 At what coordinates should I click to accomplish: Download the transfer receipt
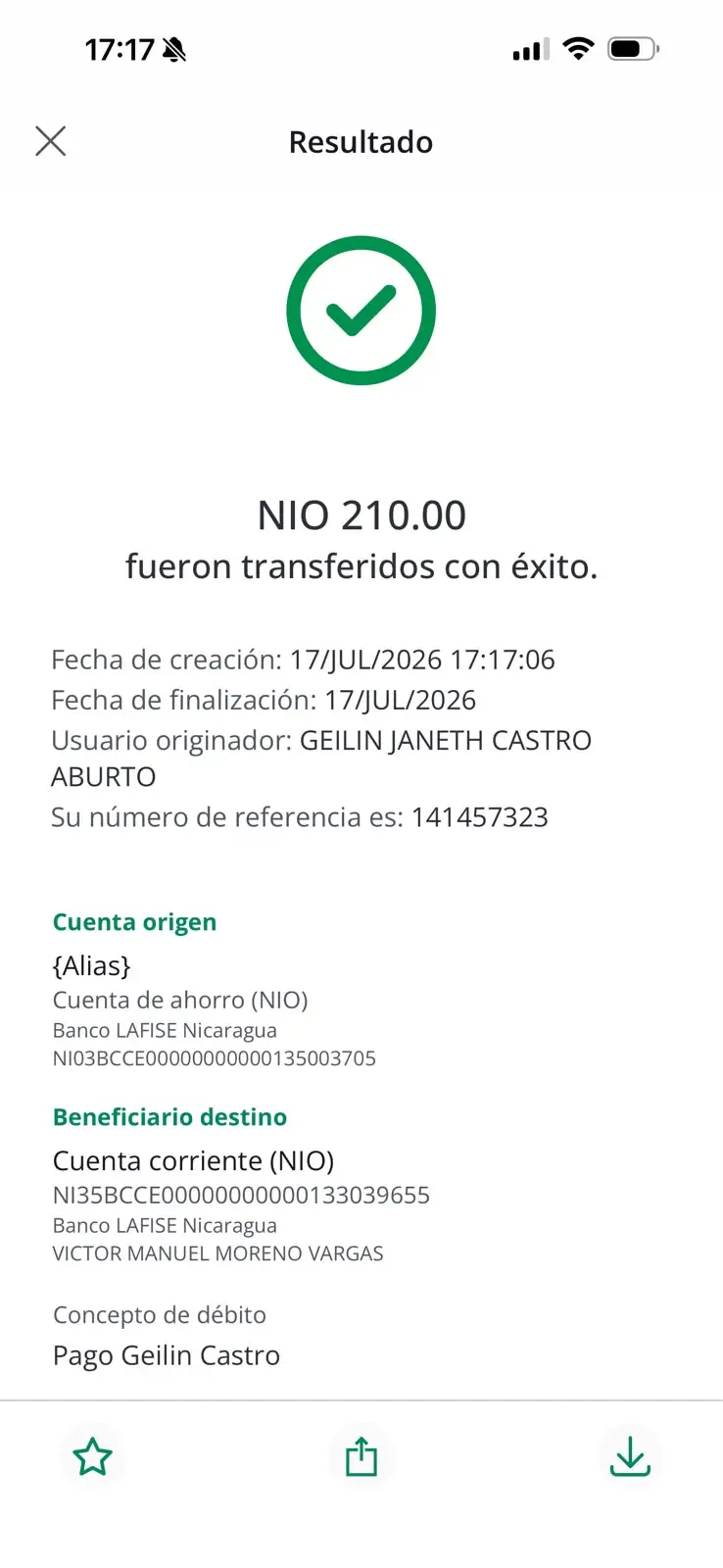(630, 1456)
